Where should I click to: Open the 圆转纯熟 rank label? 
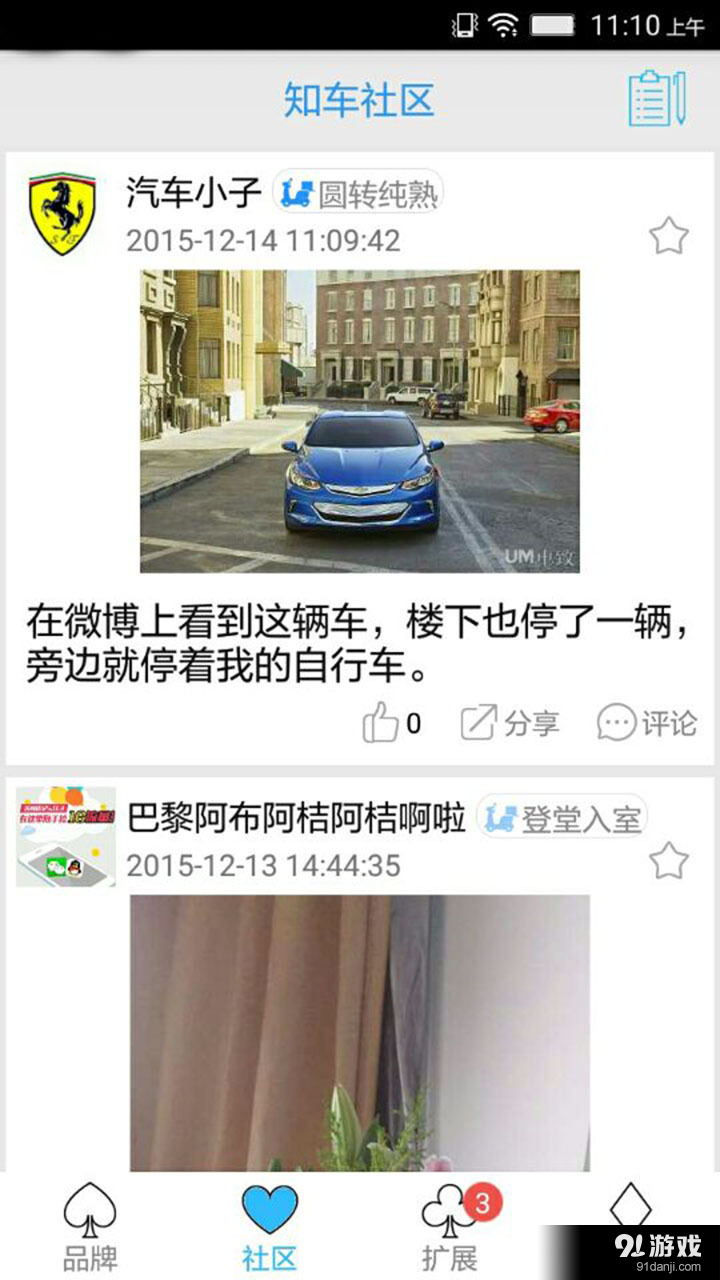pyautogui.click(x=378, y=195)
